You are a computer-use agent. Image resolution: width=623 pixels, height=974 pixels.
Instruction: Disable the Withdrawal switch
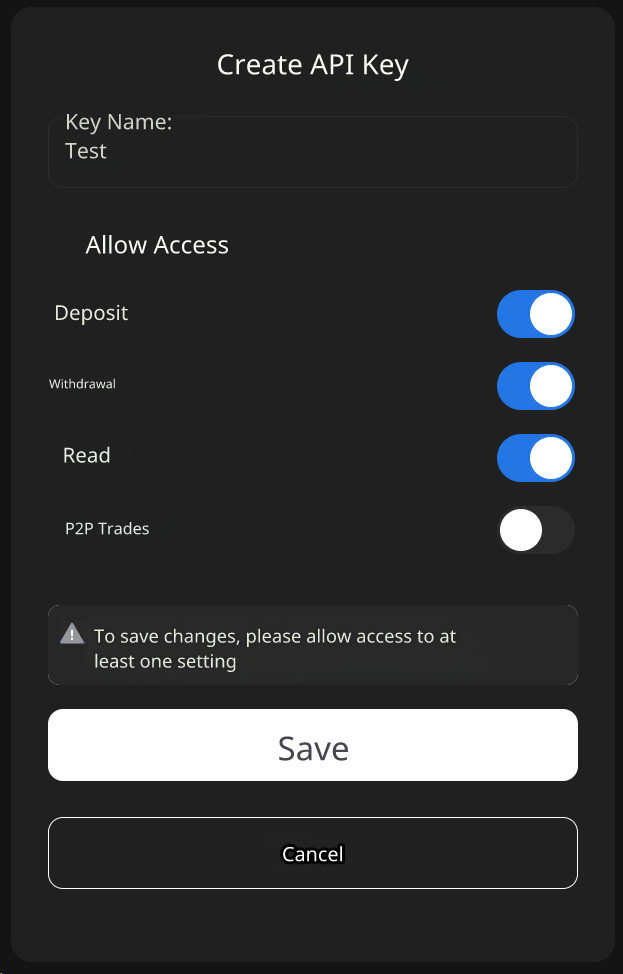tap(535, 386)
